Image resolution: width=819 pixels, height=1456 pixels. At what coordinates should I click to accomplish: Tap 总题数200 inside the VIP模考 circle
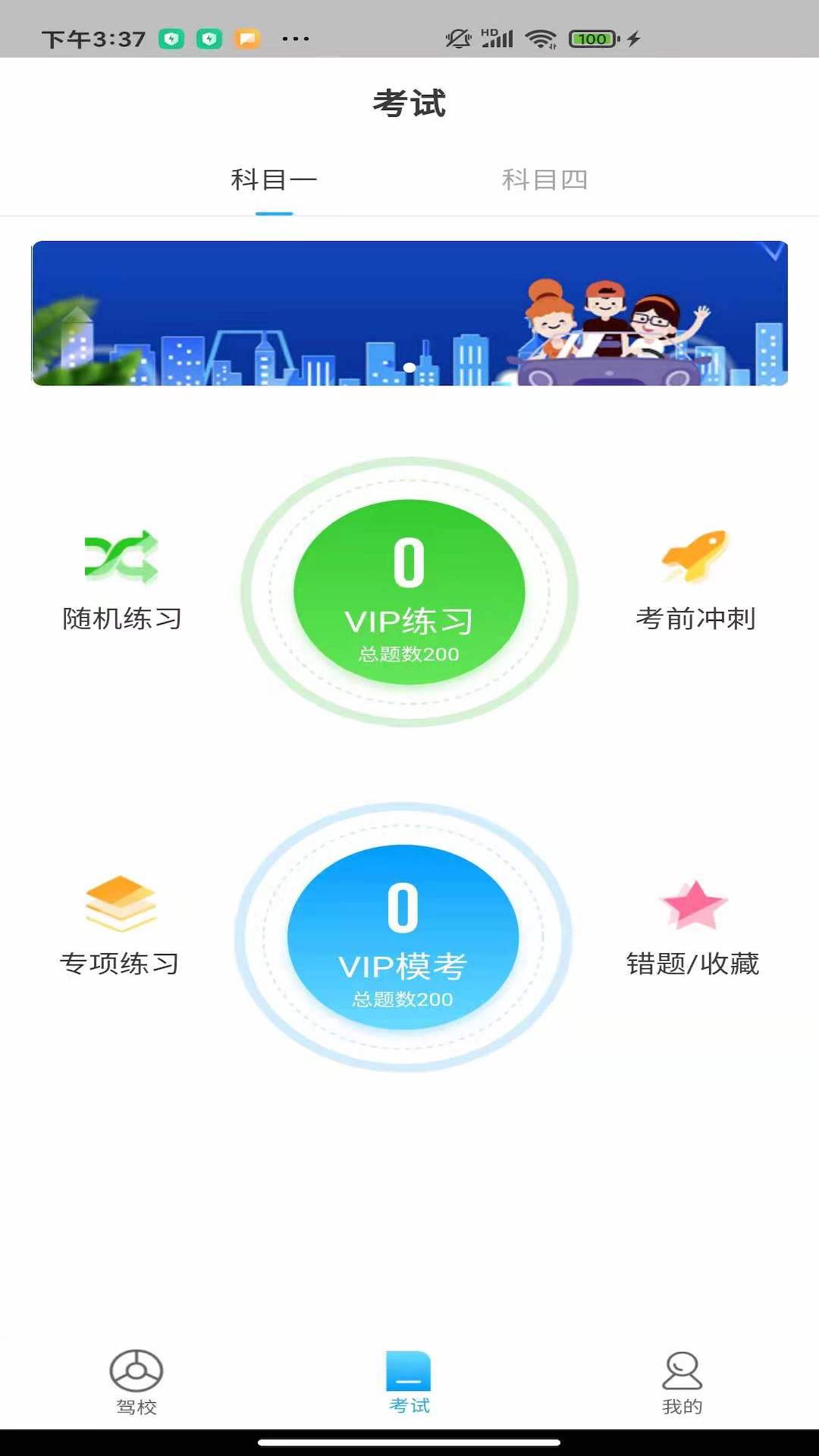pos(402,999)
